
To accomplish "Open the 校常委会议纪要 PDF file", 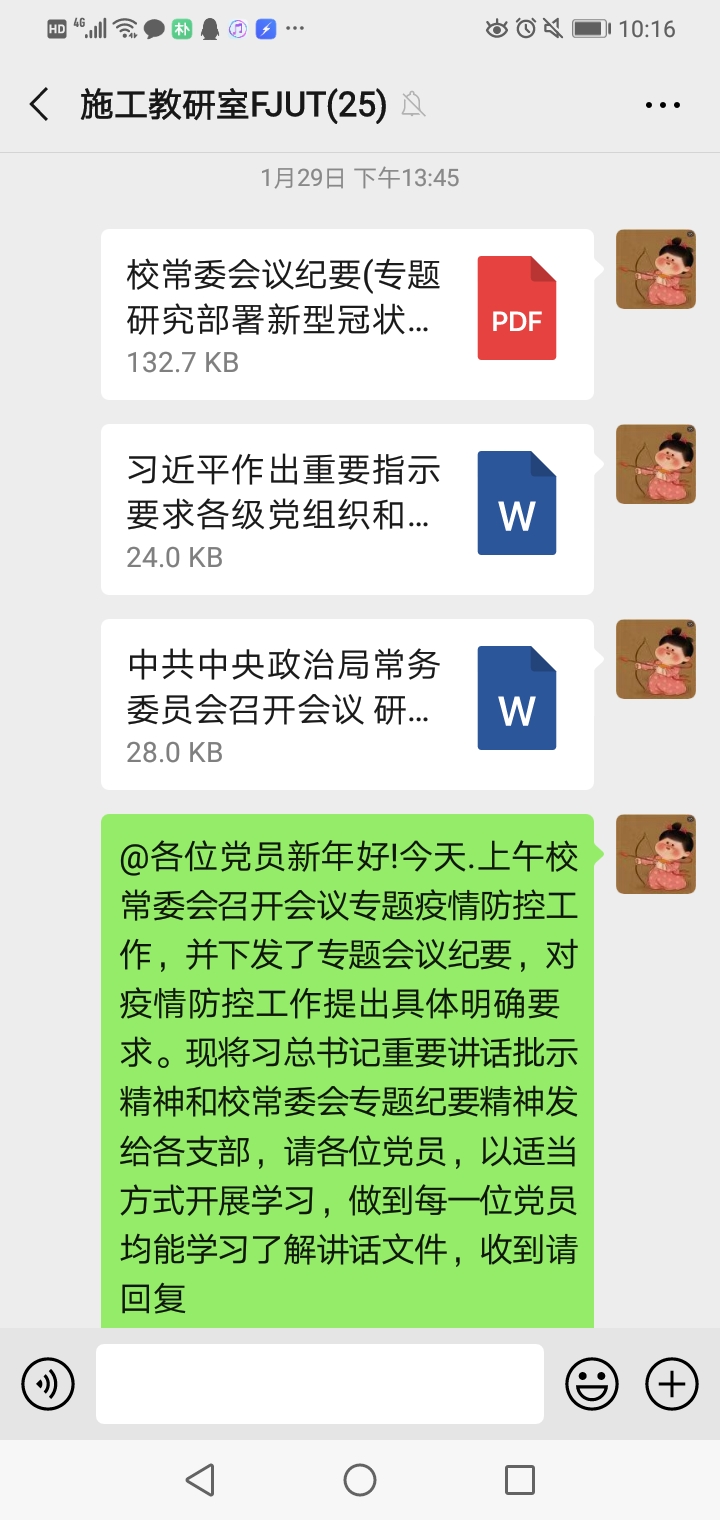I will (347, 315).
